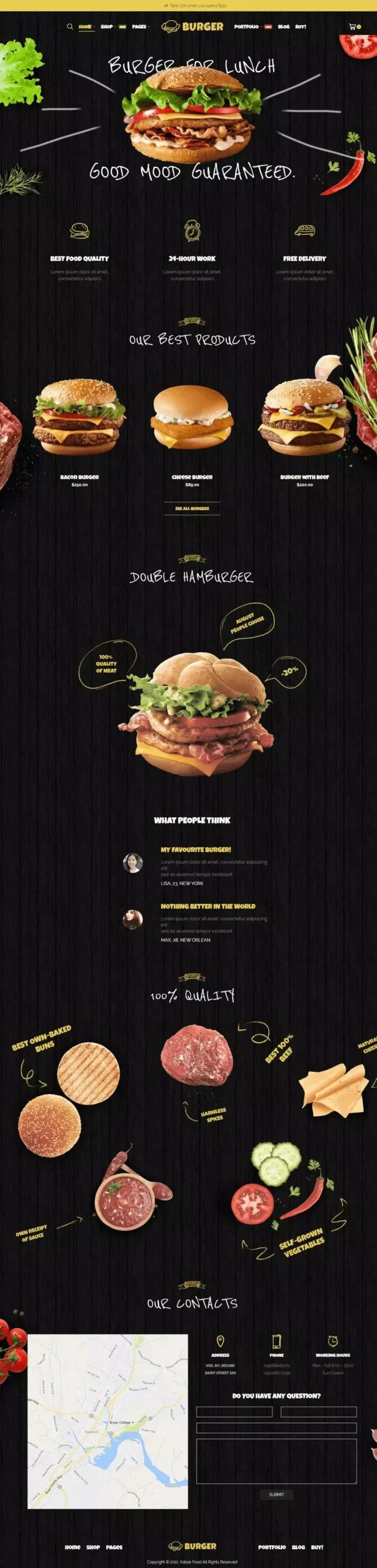Open Blog from the top navigation
The height and width of the screenshot is (1568, 377).
(x=284, y=27)
